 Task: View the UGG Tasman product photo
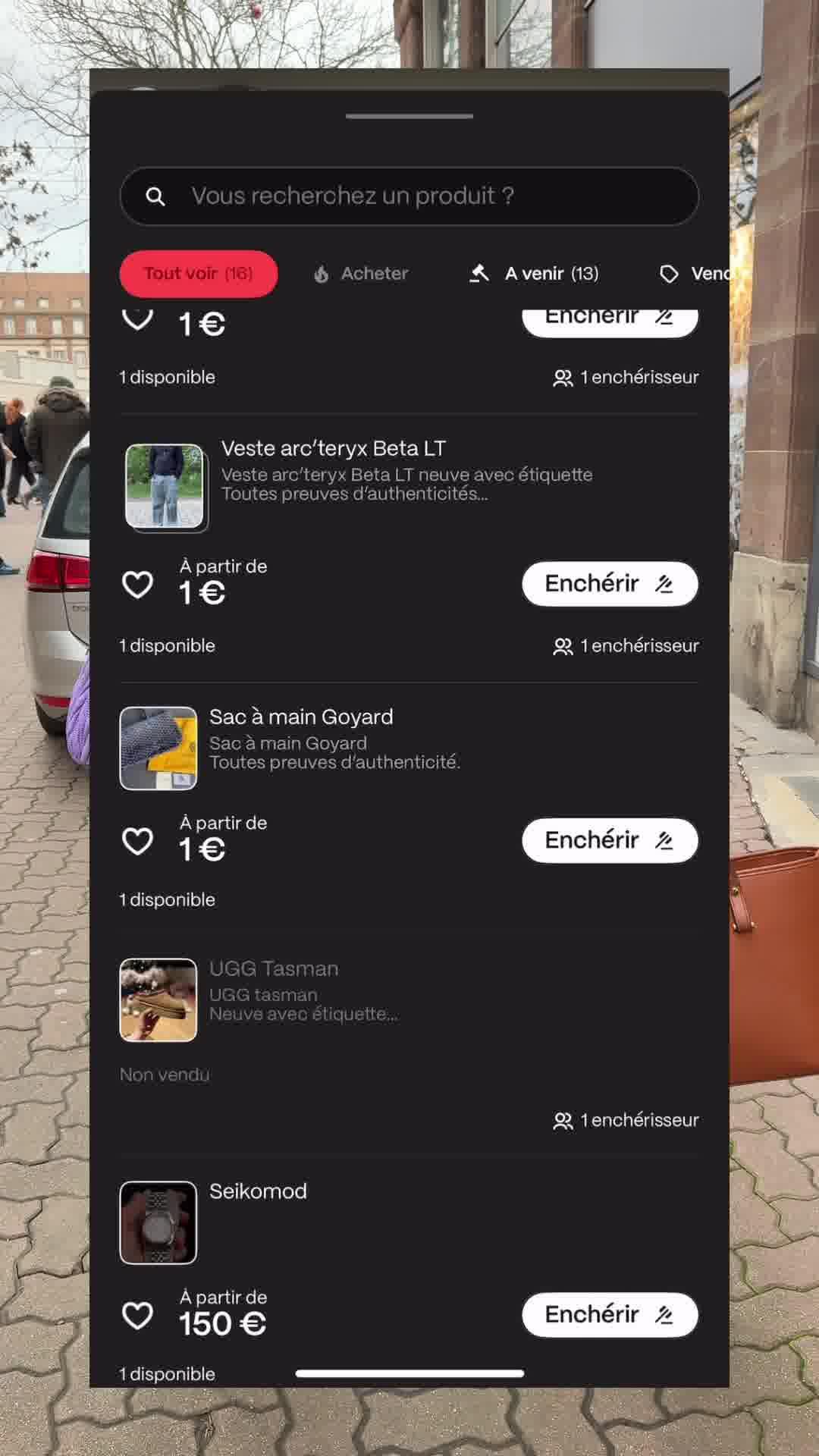(158, 1001)
